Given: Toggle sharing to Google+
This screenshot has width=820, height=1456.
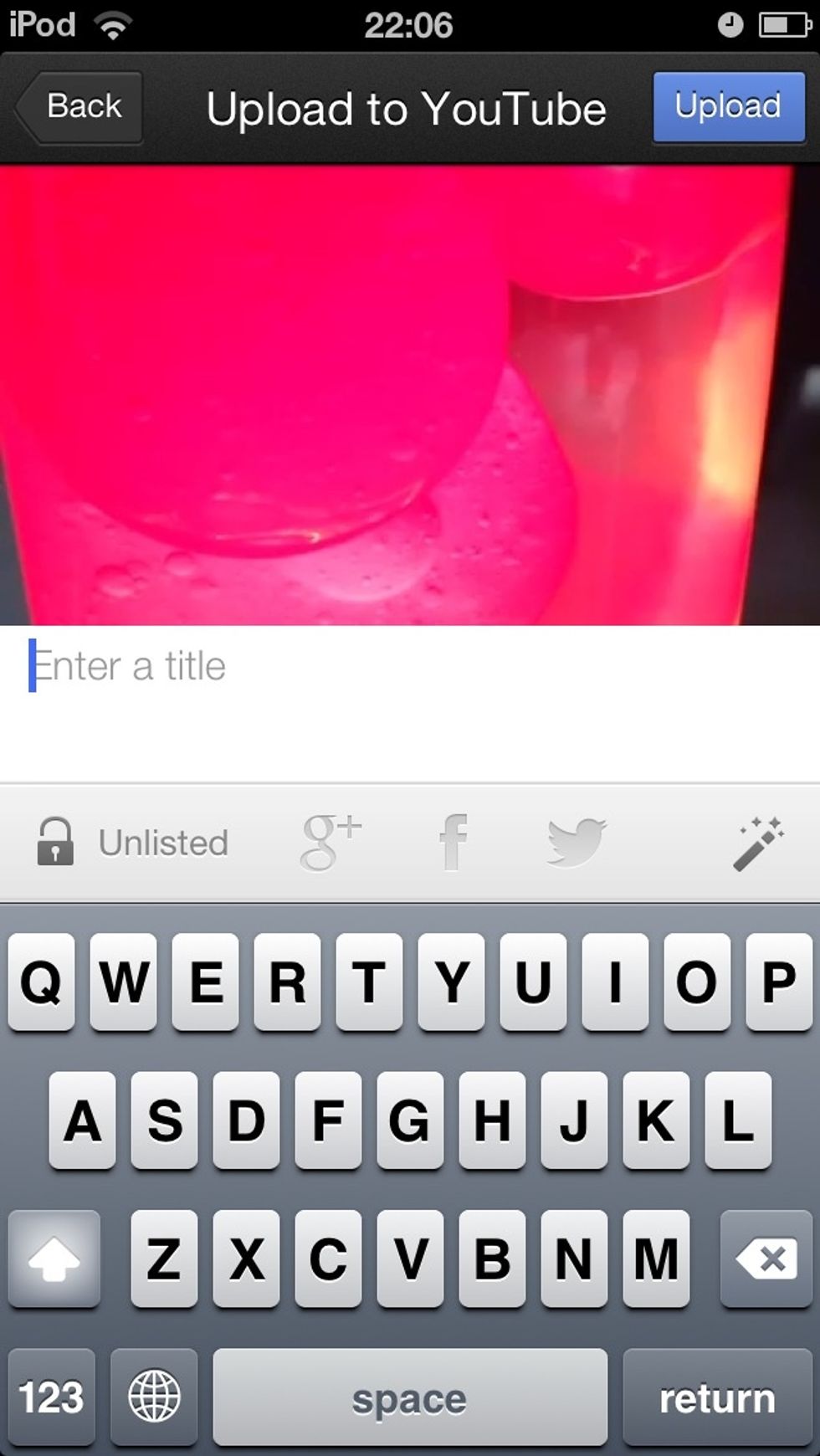Looking at the screenshot, I should (x=331, y=842).
